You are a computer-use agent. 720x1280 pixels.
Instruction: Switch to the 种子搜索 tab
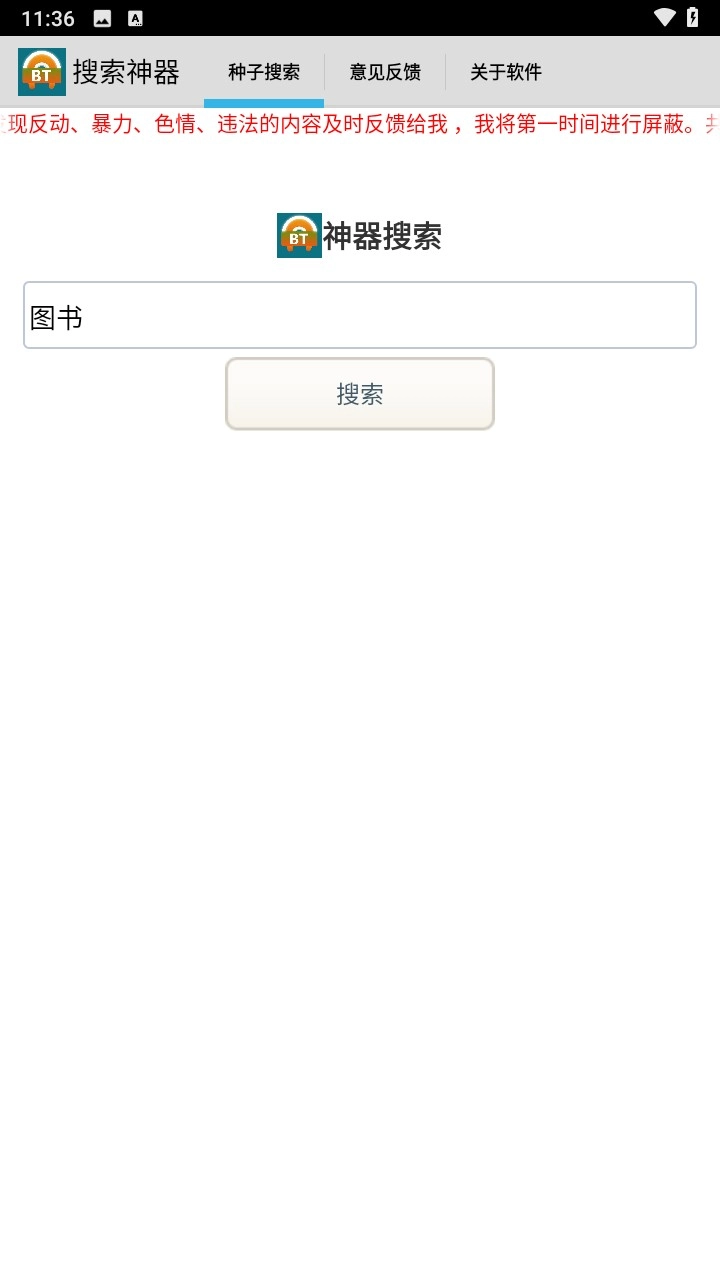[x=264, y=72]
